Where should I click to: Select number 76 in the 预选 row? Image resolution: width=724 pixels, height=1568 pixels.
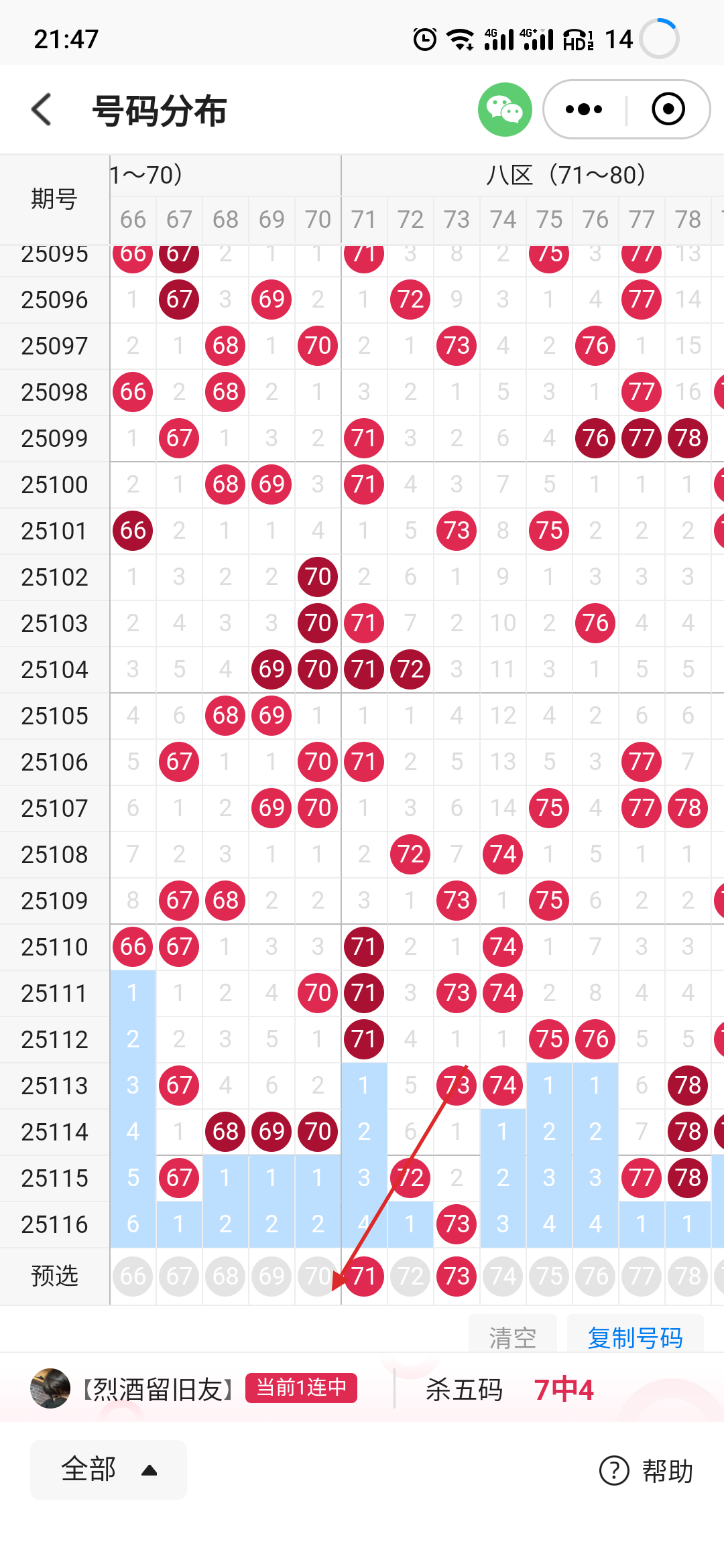[595, 1276]
